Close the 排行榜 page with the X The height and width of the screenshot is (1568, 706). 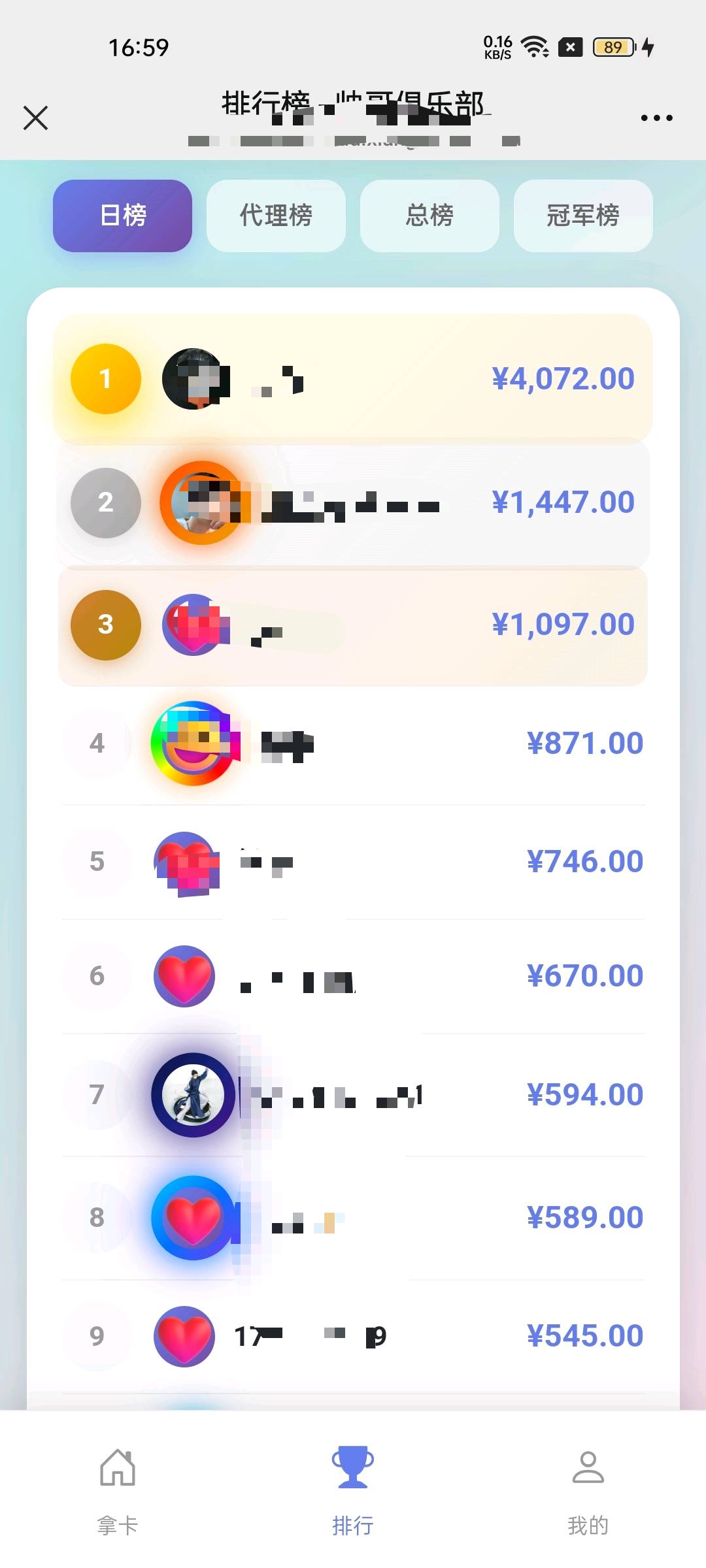[35, 118]
